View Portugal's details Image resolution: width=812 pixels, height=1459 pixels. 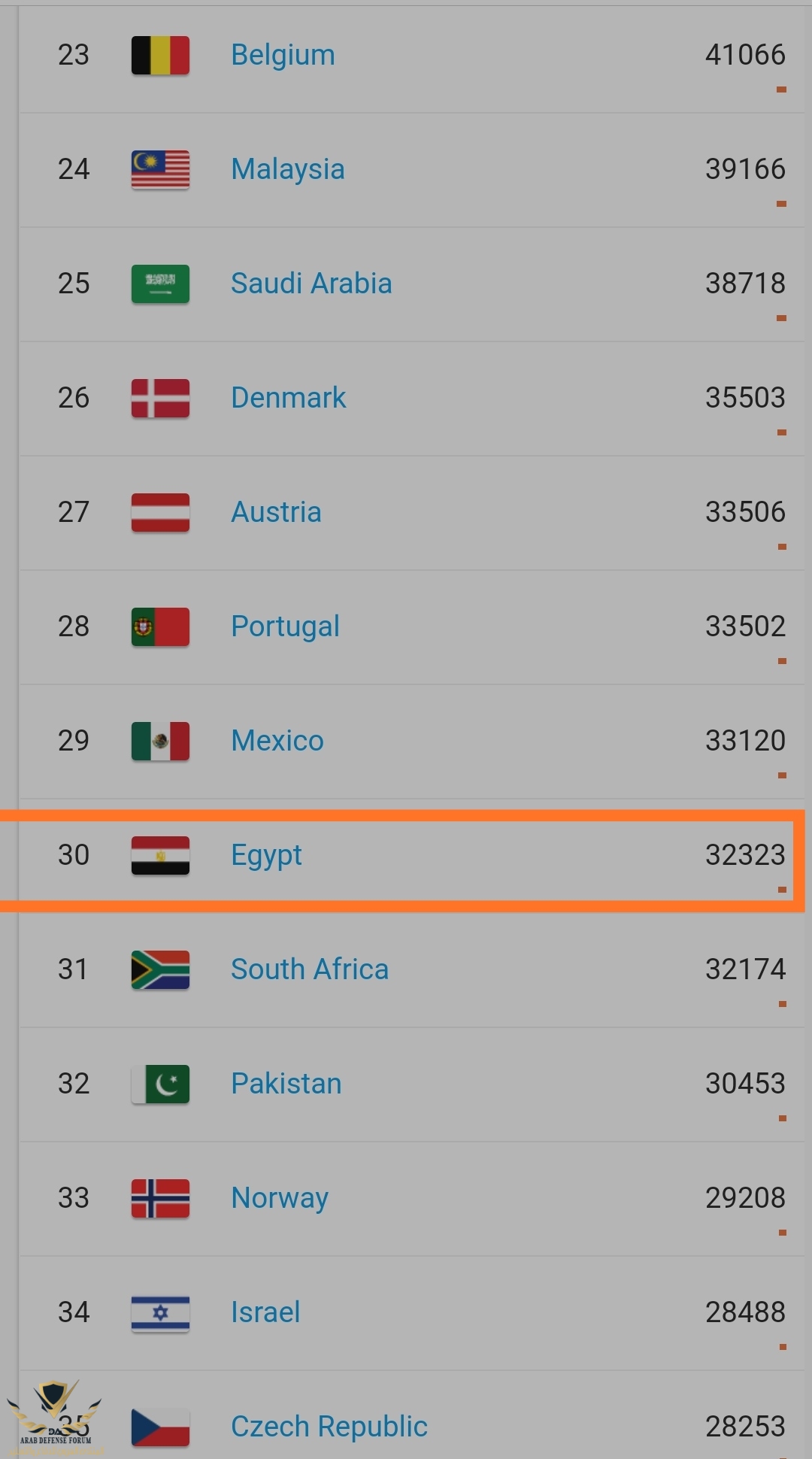pos(285,626)
